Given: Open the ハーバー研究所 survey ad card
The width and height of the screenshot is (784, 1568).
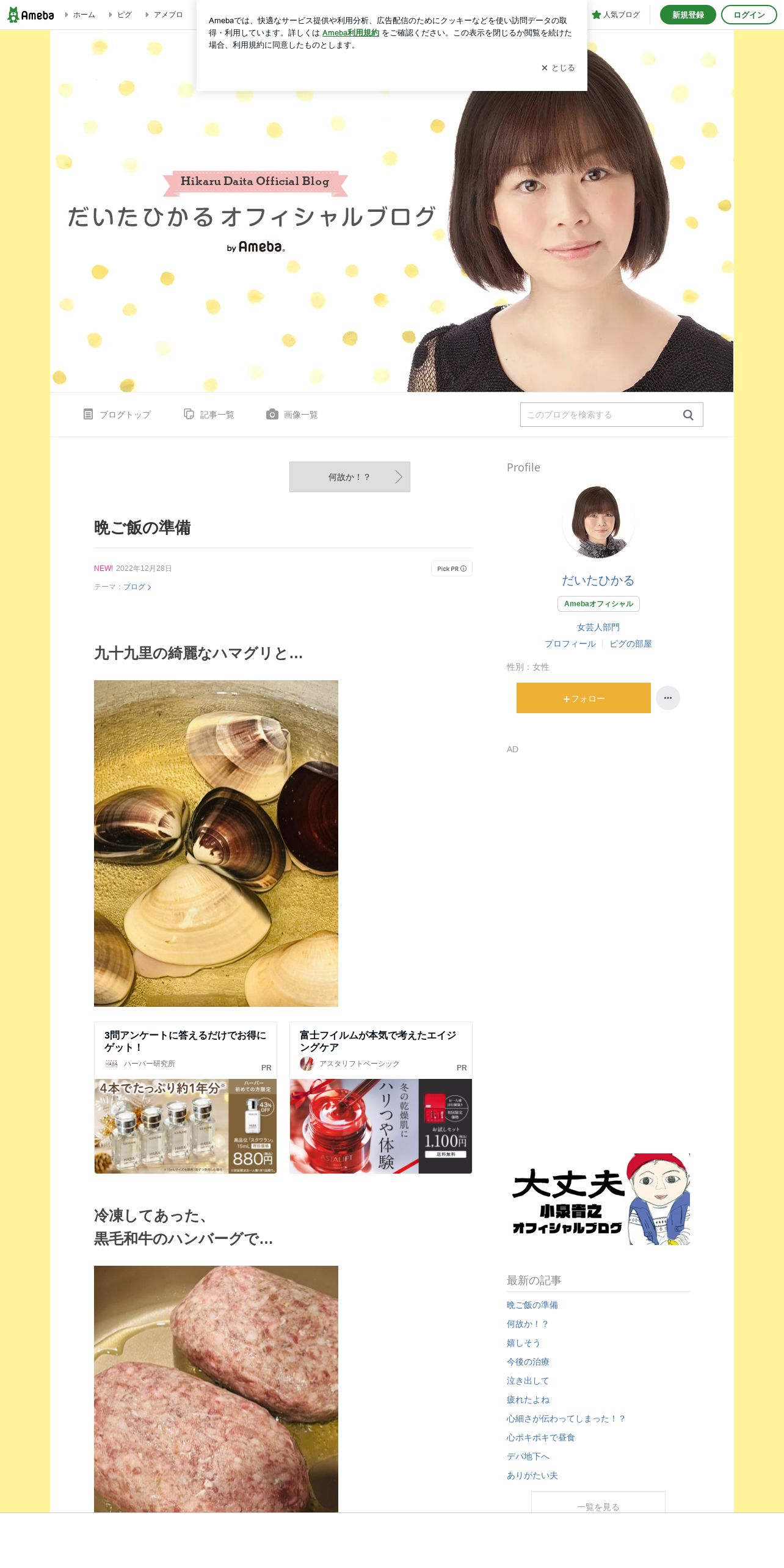Looking at the screenshot, I should point(185,1097).
